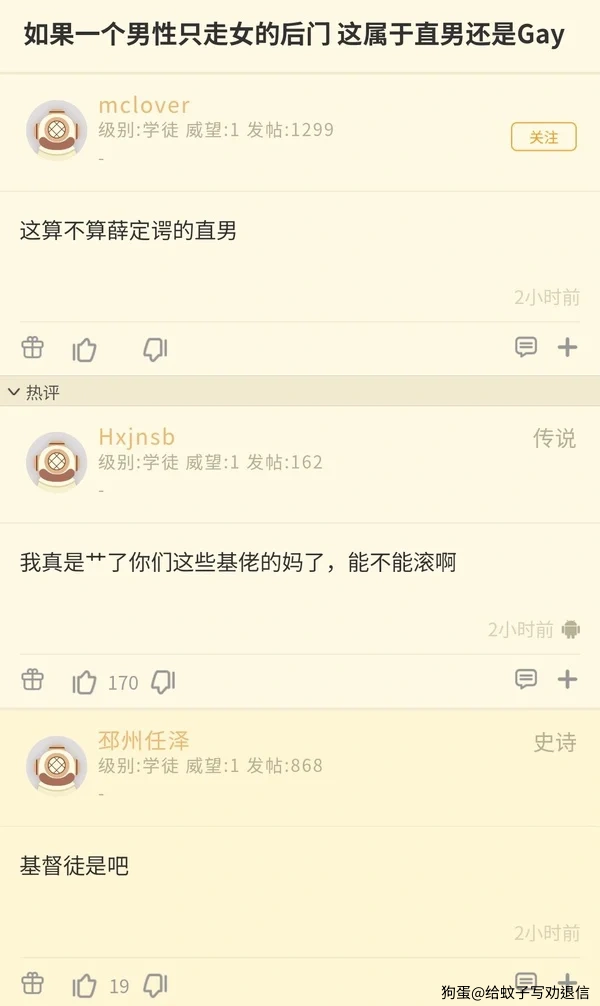Open 邳州任泽's profile avatar
600x1006 pixels.
(x=56, y=766)
